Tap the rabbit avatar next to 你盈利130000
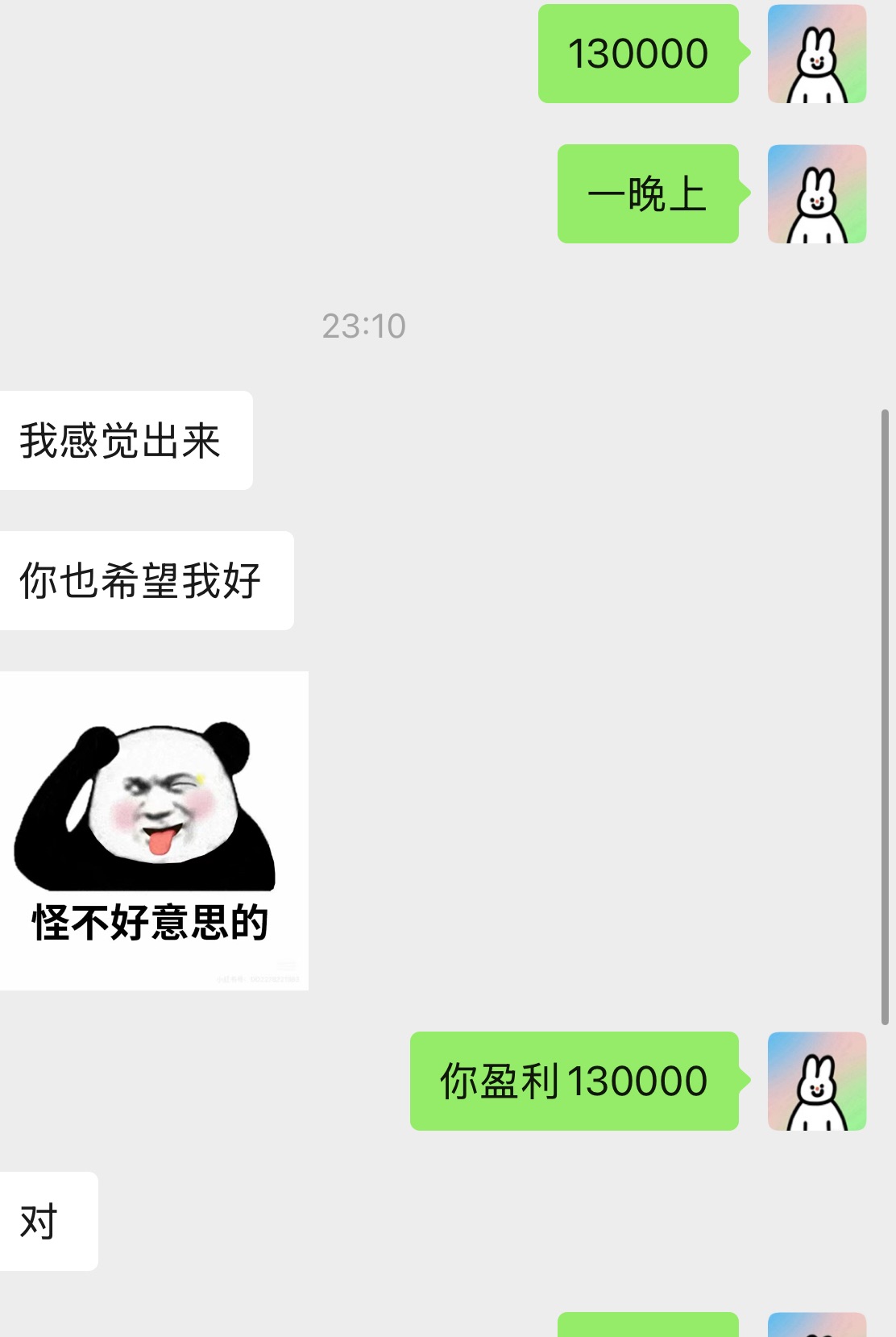Viewport: 896px width, 1337px height. pyautogui.click(x=816, y=1081)
